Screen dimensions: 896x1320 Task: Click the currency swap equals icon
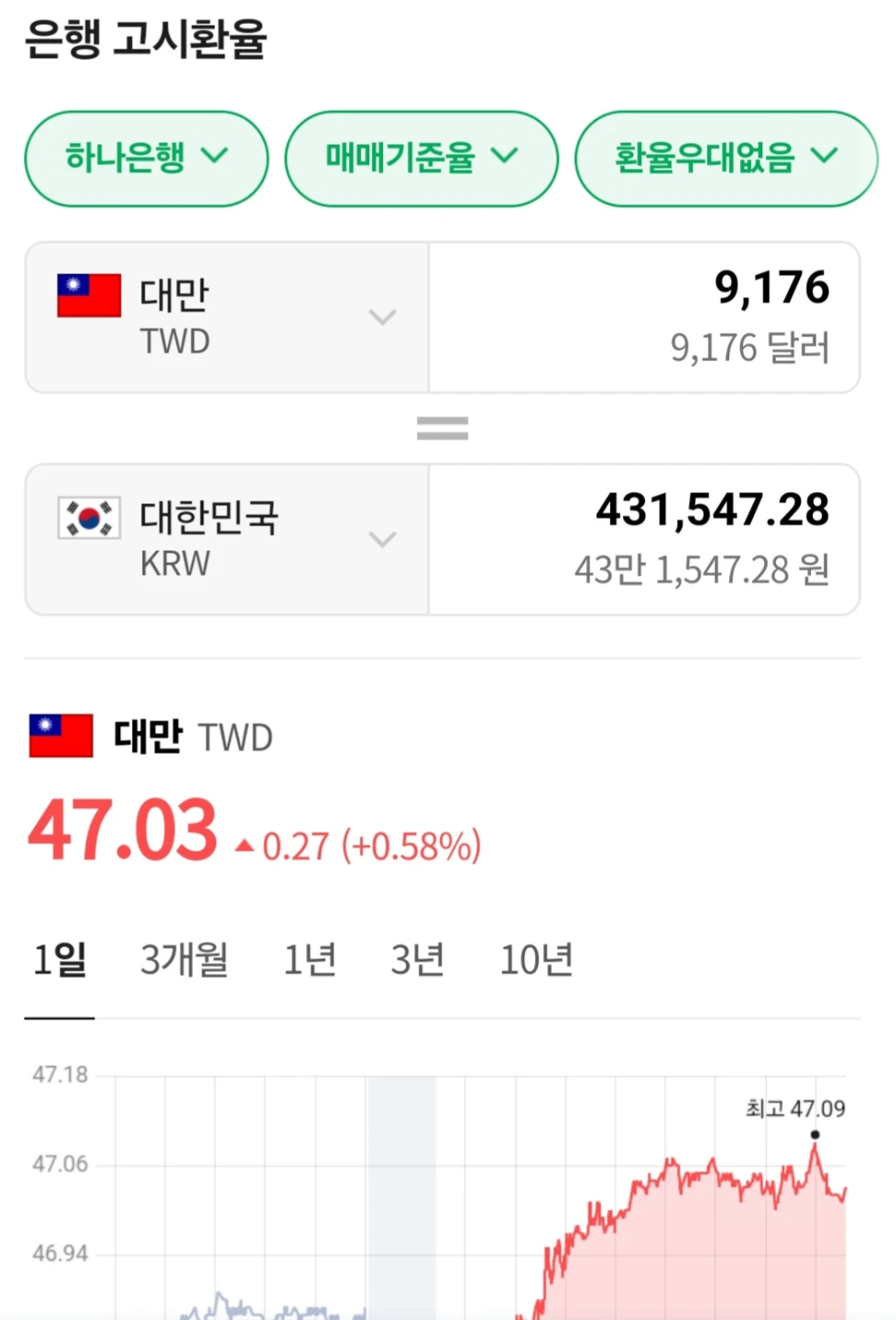[x=443, y=424]
